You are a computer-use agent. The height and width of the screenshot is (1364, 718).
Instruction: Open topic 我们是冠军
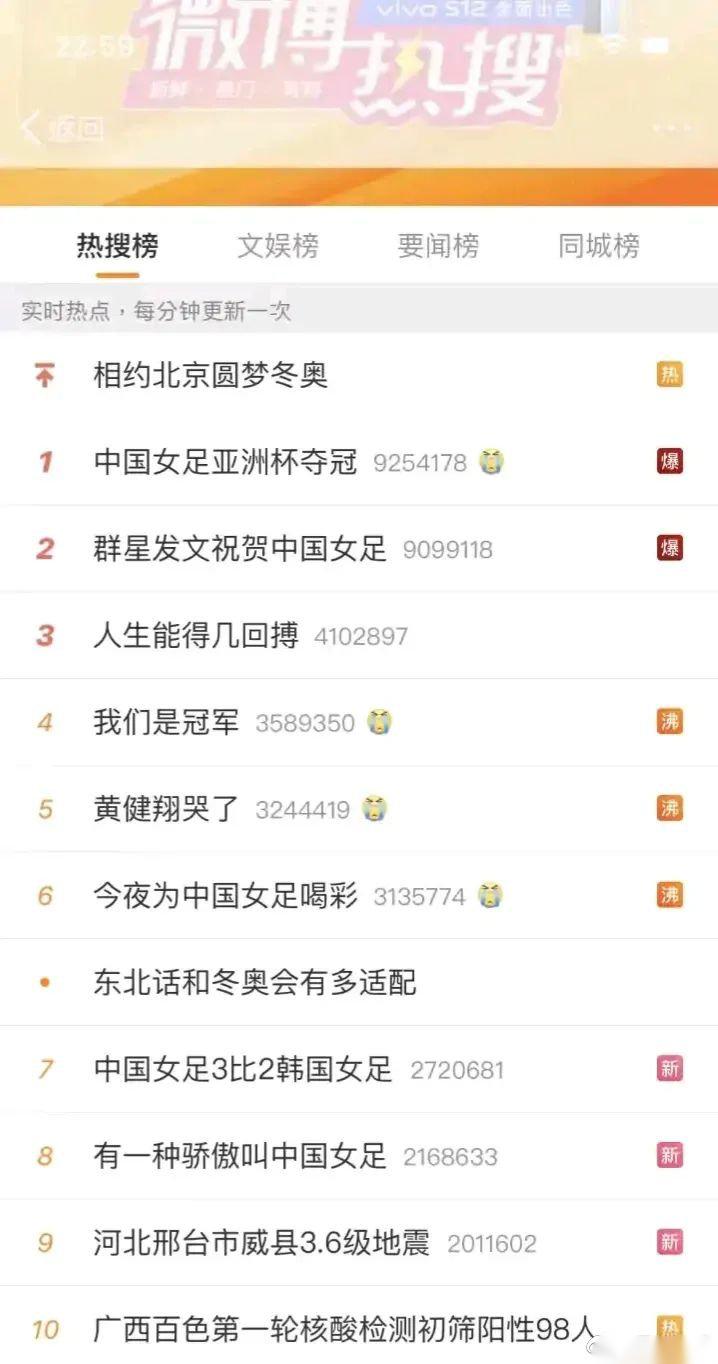tap(359, 722)
